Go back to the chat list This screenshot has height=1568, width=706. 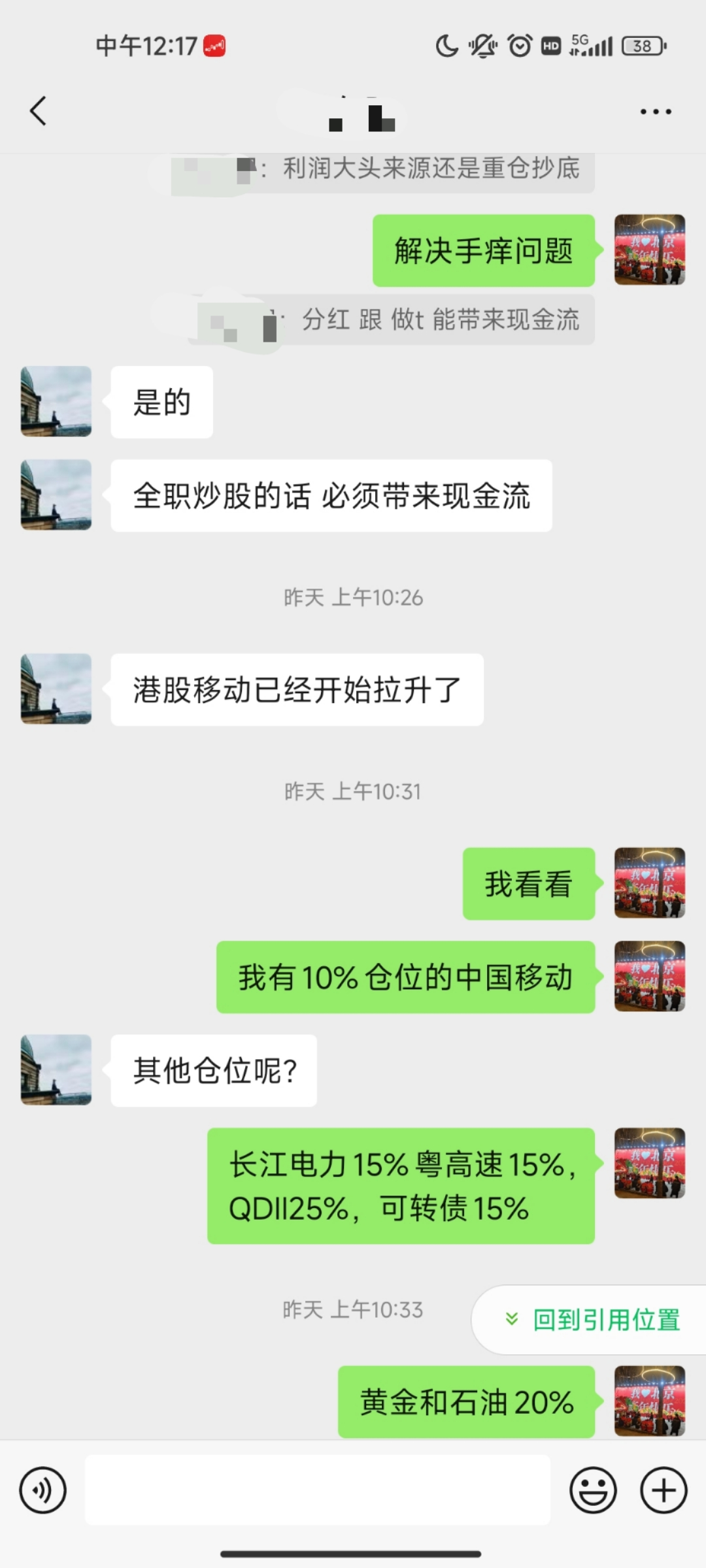pos(38,111)
